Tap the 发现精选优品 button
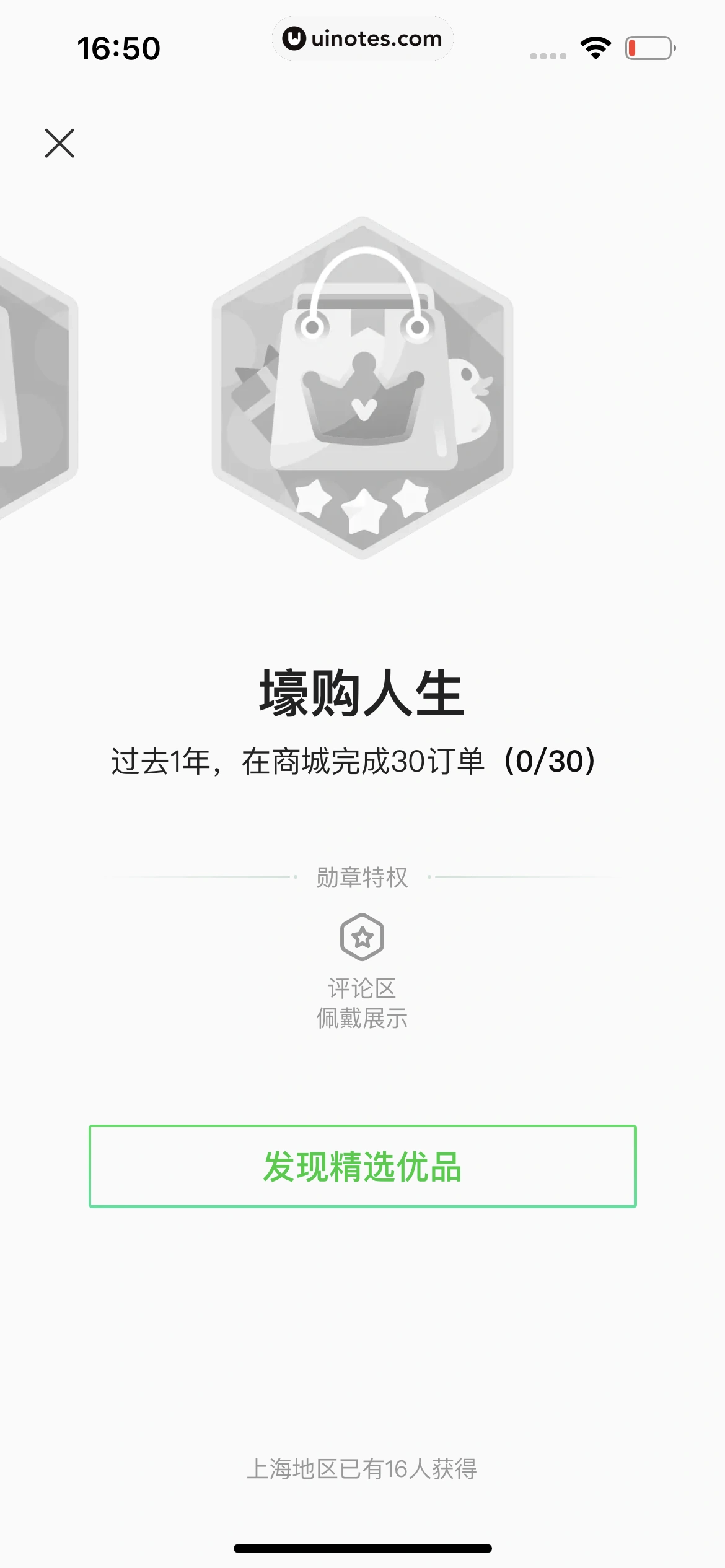Screen dimensions: 725x1568 (362, 1166)
